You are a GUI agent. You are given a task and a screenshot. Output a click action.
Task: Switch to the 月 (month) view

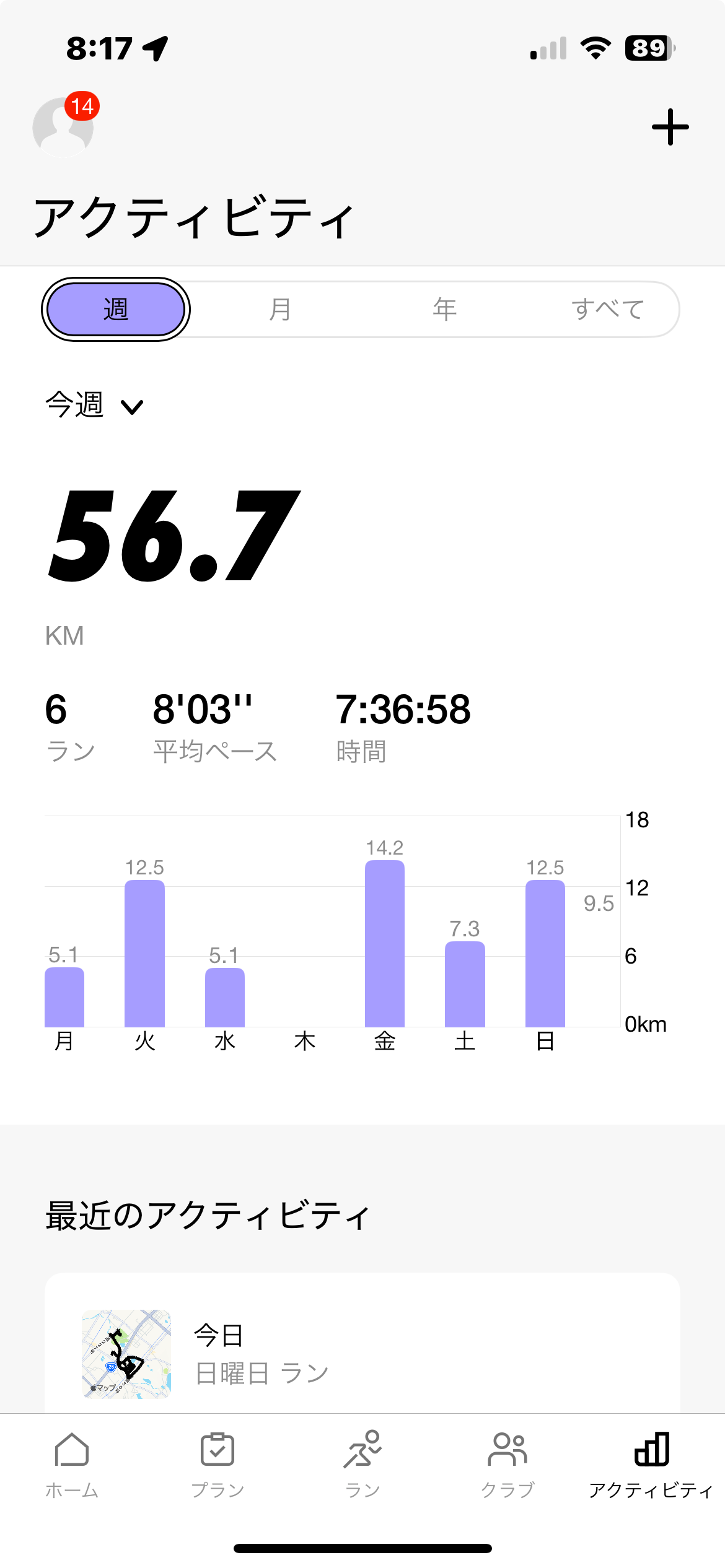click(x=280, y=309)
